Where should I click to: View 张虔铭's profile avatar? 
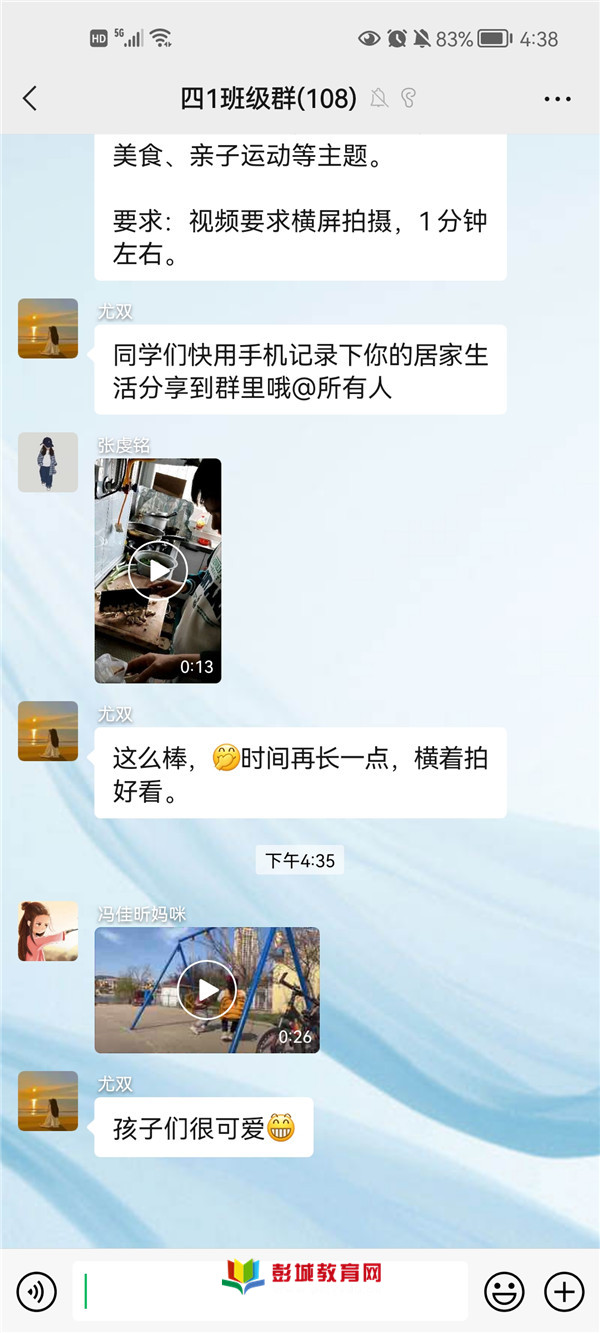point(48,462)
